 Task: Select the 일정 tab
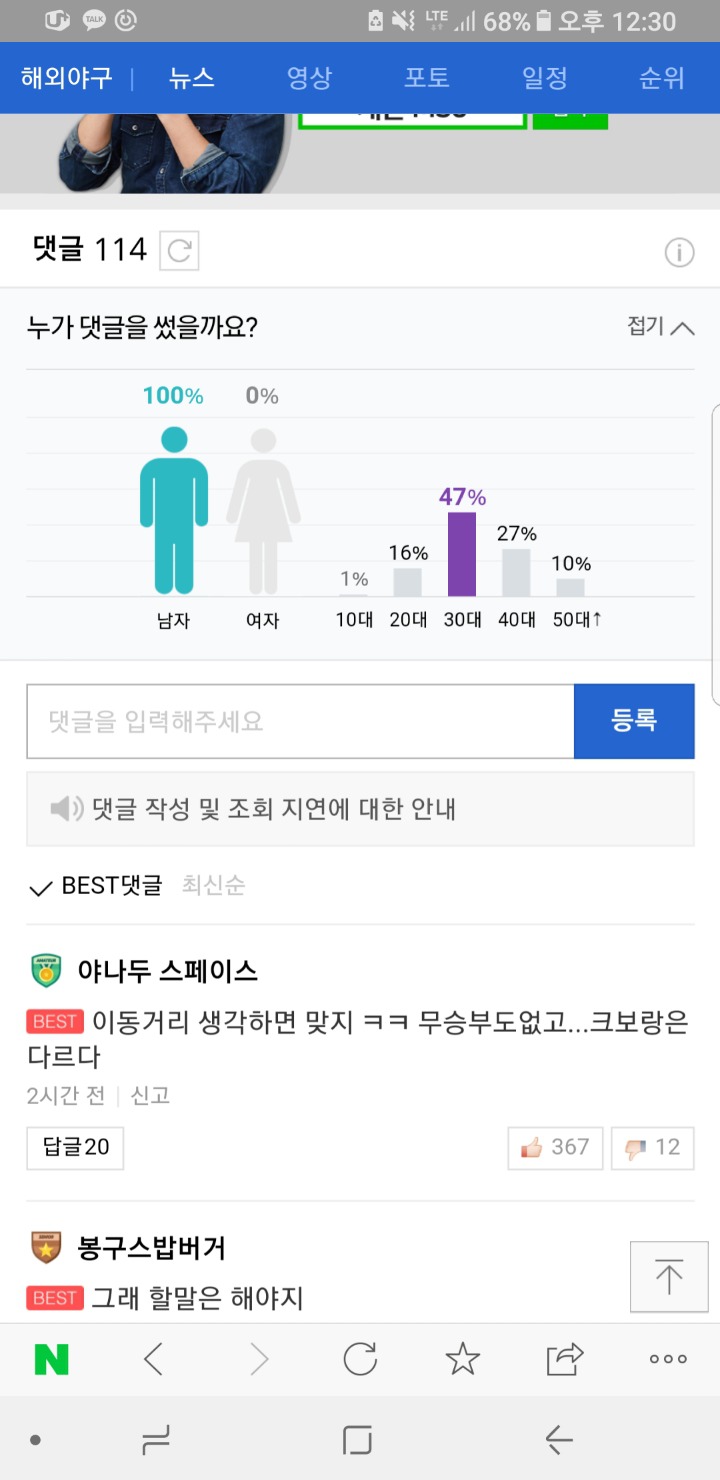pos(545,78)
